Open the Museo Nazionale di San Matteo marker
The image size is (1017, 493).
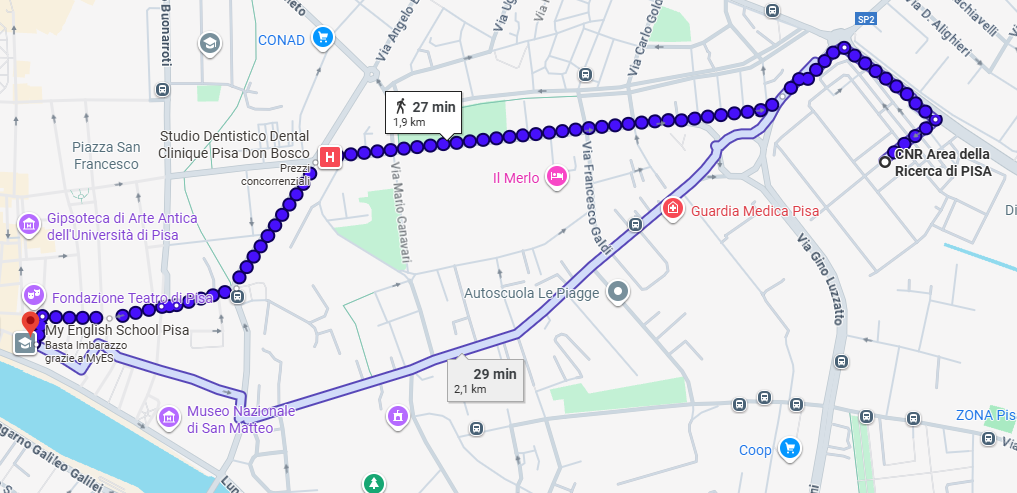point(170,413)
